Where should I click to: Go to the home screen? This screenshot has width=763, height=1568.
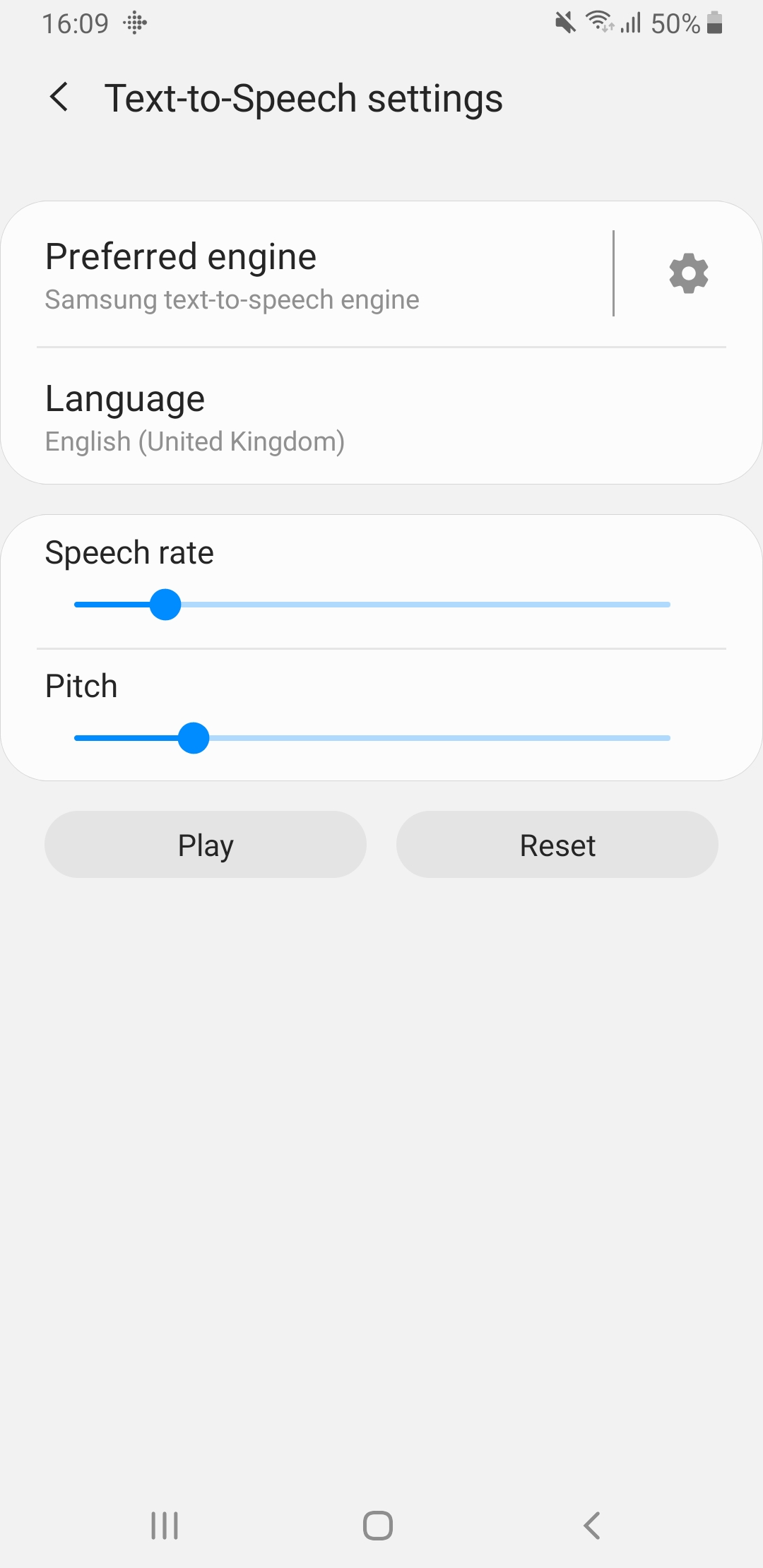tap(378, 1526)
